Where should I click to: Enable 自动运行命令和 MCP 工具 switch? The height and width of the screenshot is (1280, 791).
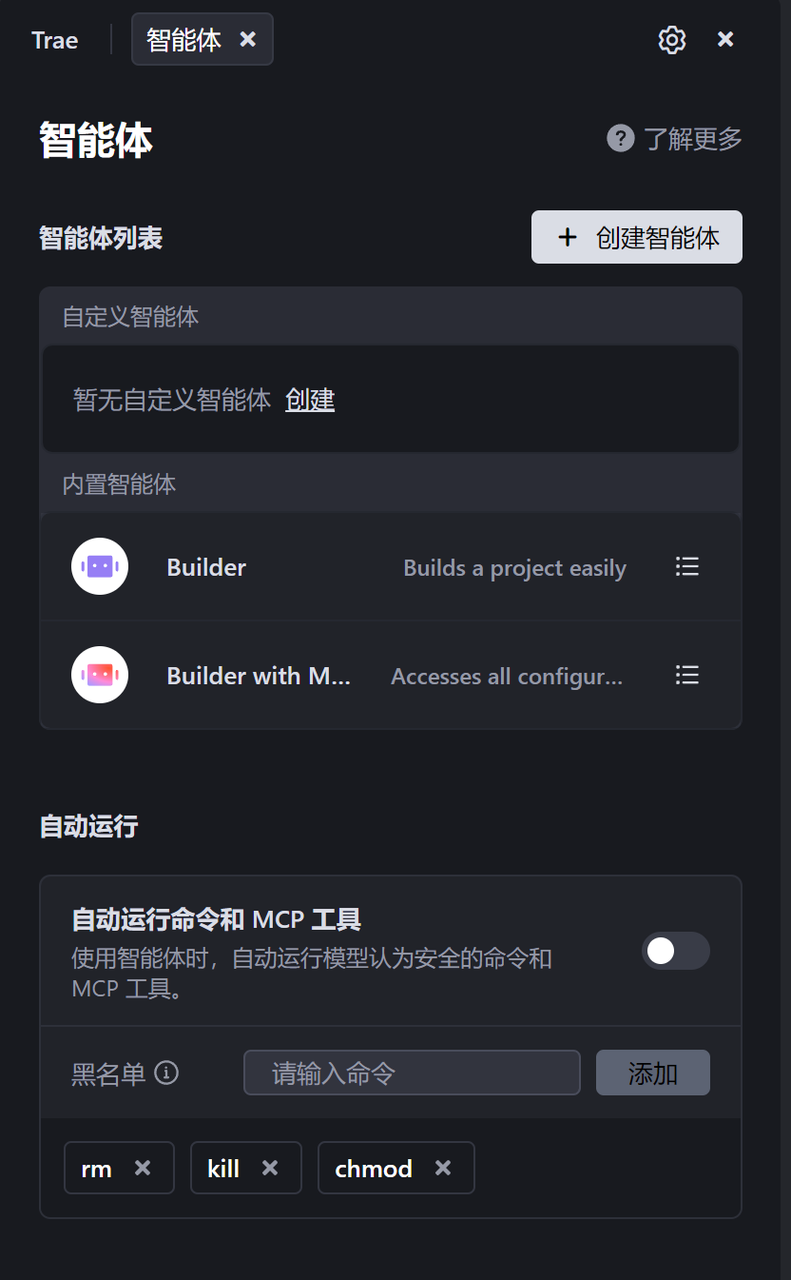(x=675, y=951)
